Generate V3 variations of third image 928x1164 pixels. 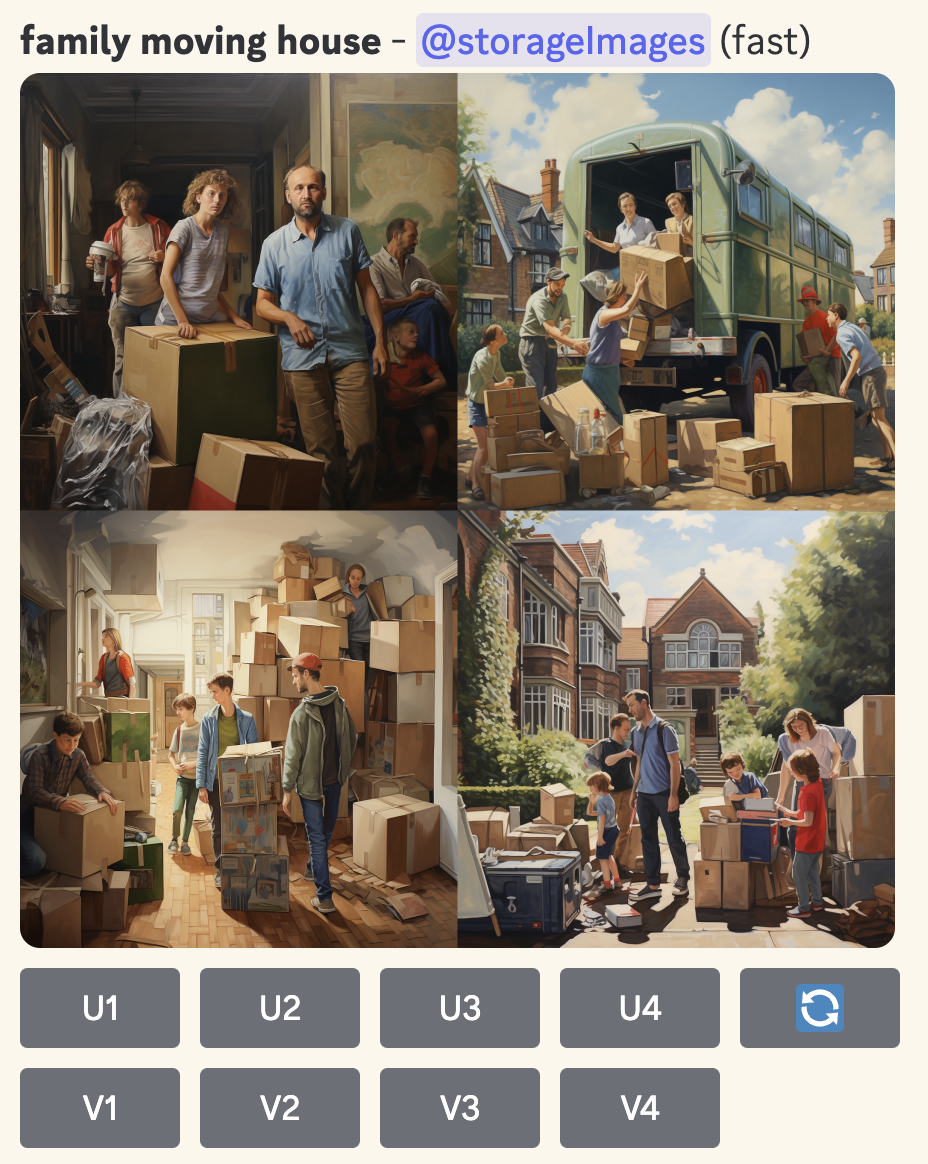click(460, 1108)
